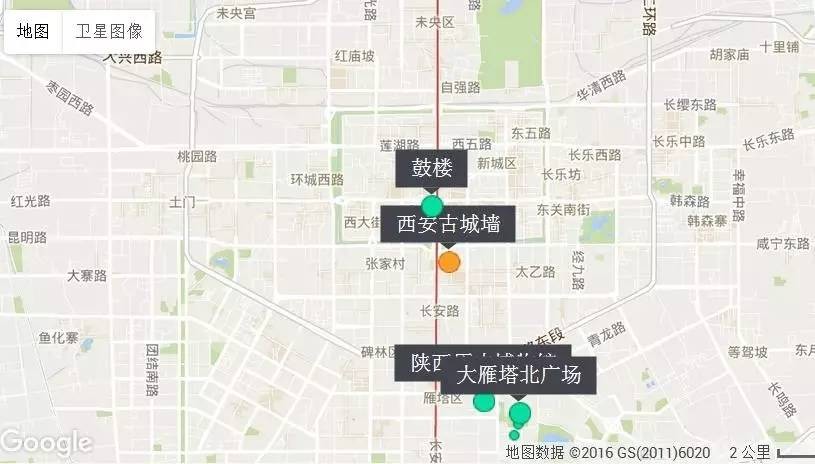Image resolution: width=815 pixels, height=464 pixels.
Task: Switch to the 地图 map view
Action: coord(33,31)
